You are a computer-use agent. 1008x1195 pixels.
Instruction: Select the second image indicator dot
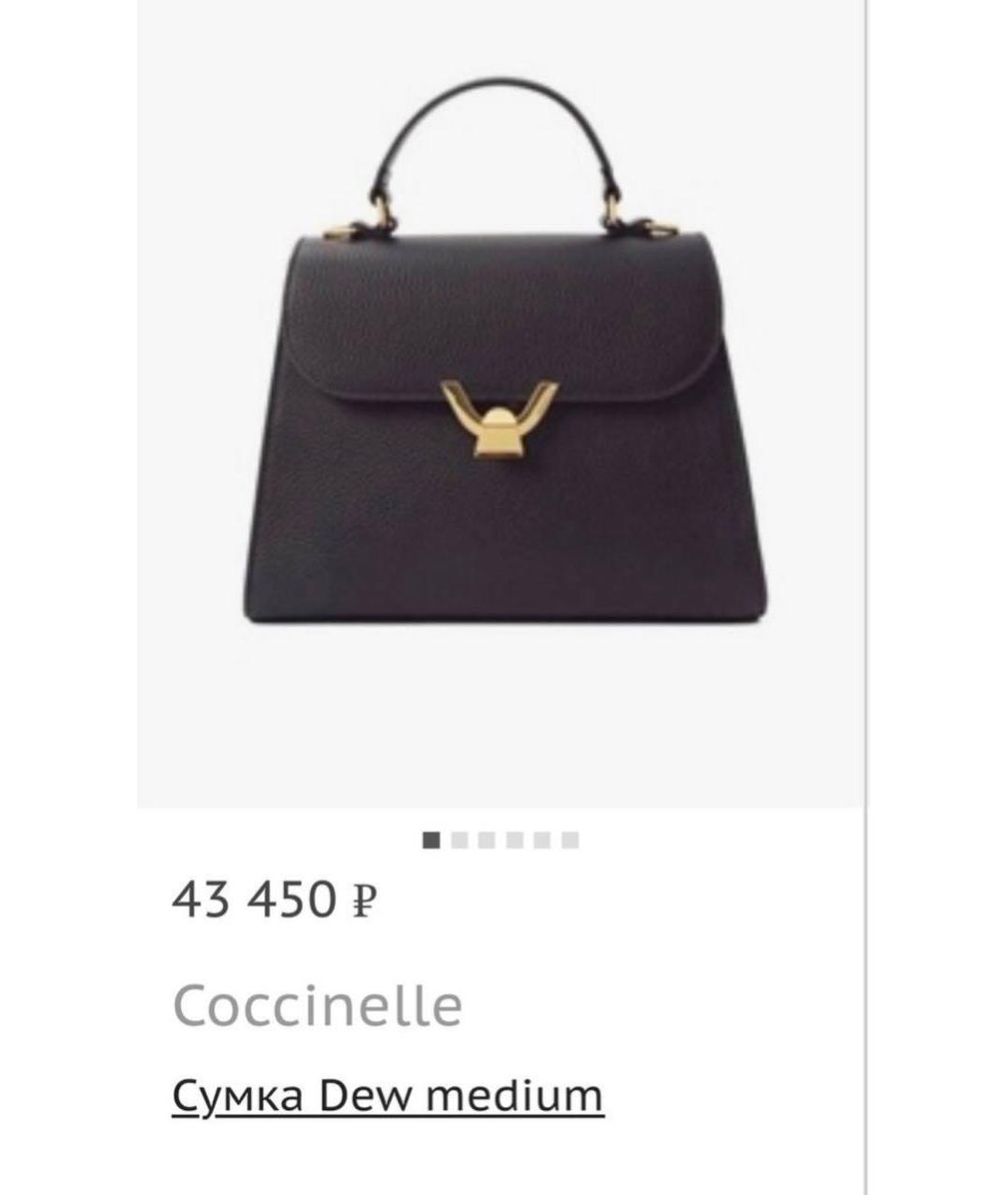[x=458, y=840]
